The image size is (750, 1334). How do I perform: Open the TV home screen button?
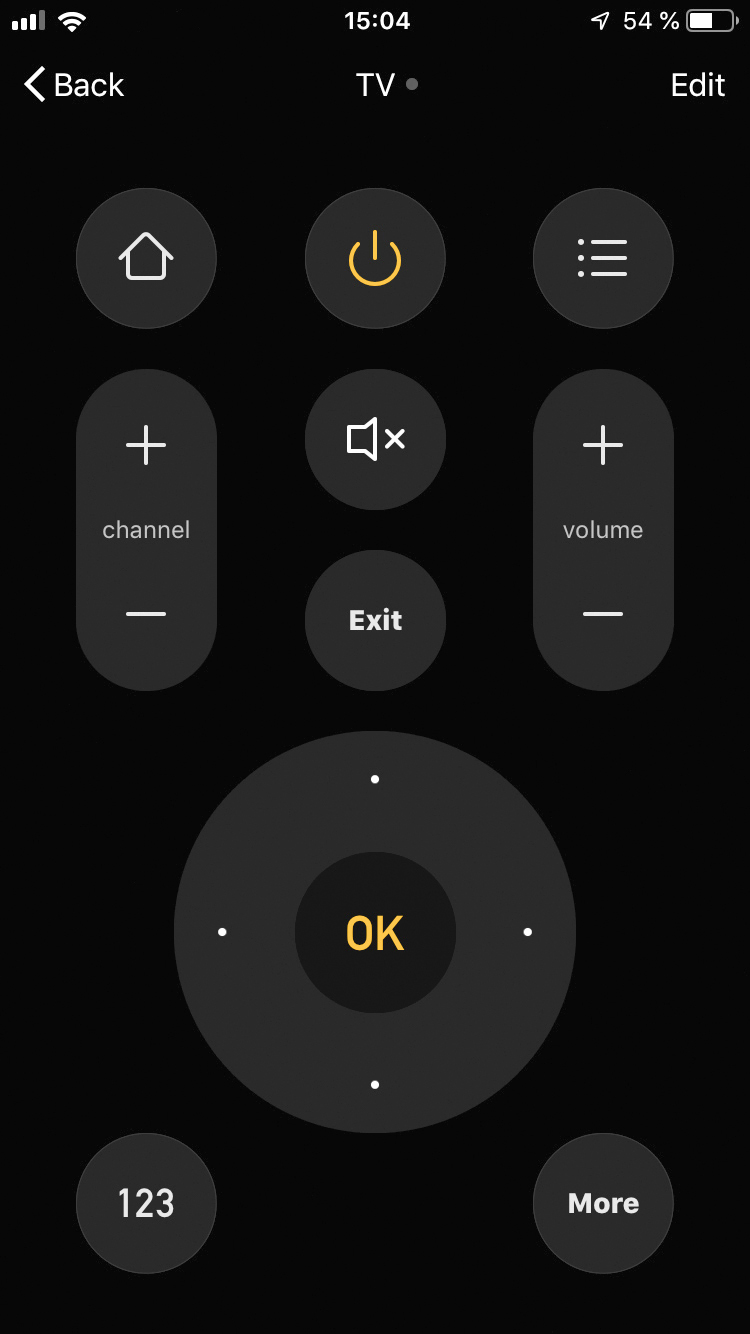tap(146, 258)
